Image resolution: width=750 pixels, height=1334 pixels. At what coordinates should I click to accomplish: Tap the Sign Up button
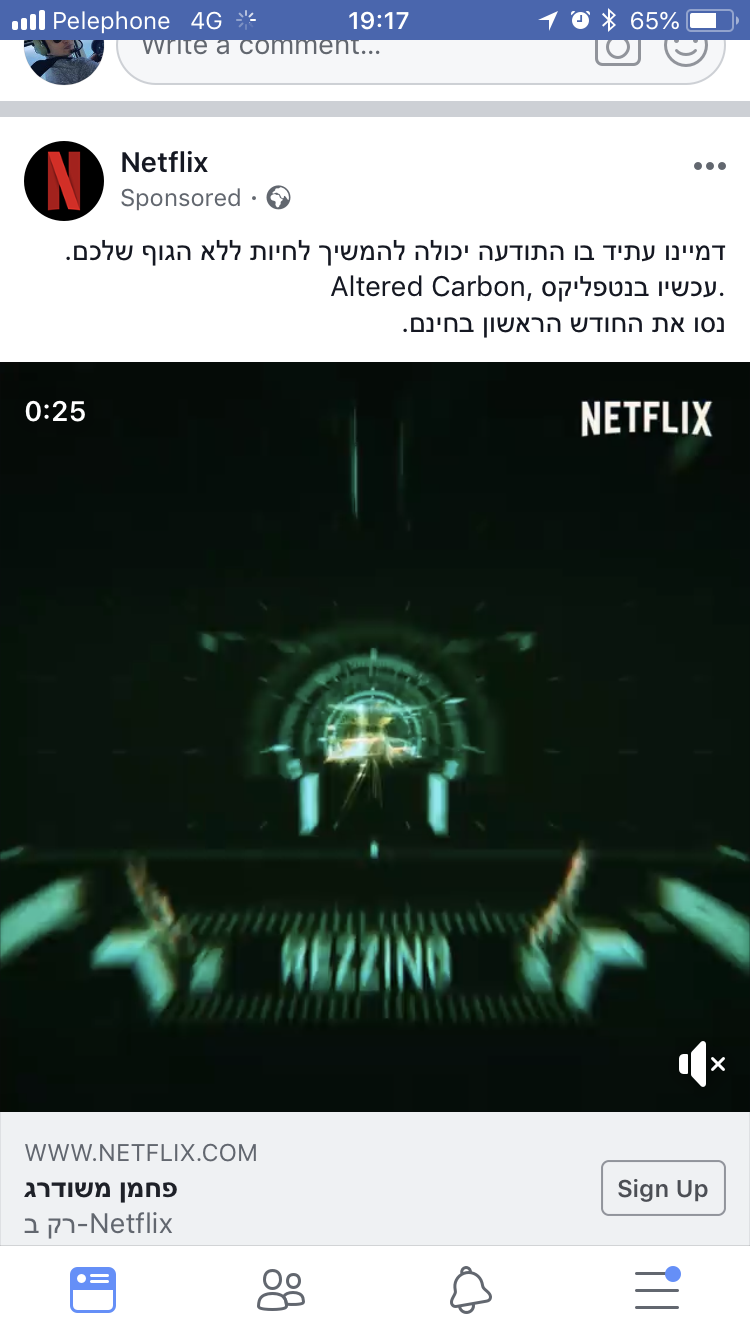(x=663, y=1188)
